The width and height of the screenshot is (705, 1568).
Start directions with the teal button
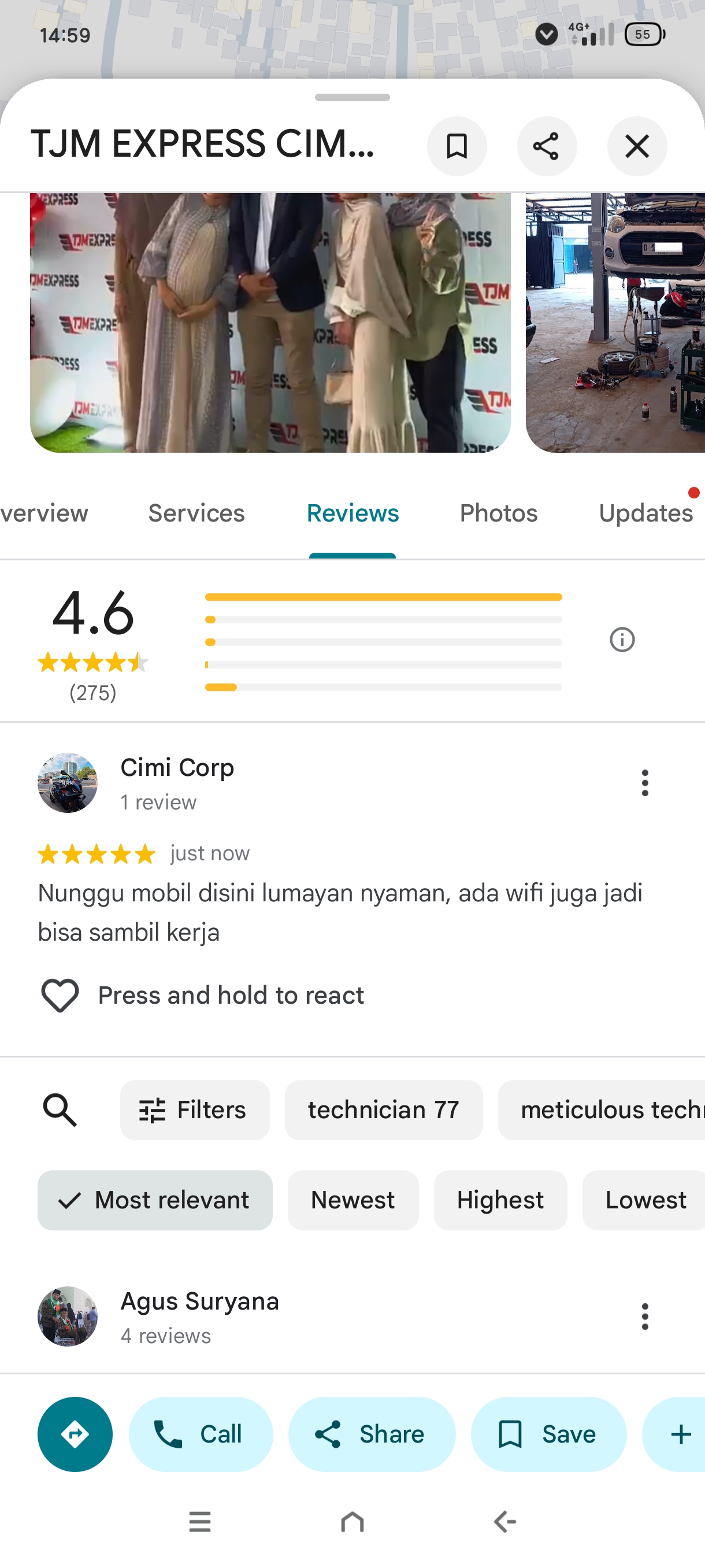(x=75, y=1434)
